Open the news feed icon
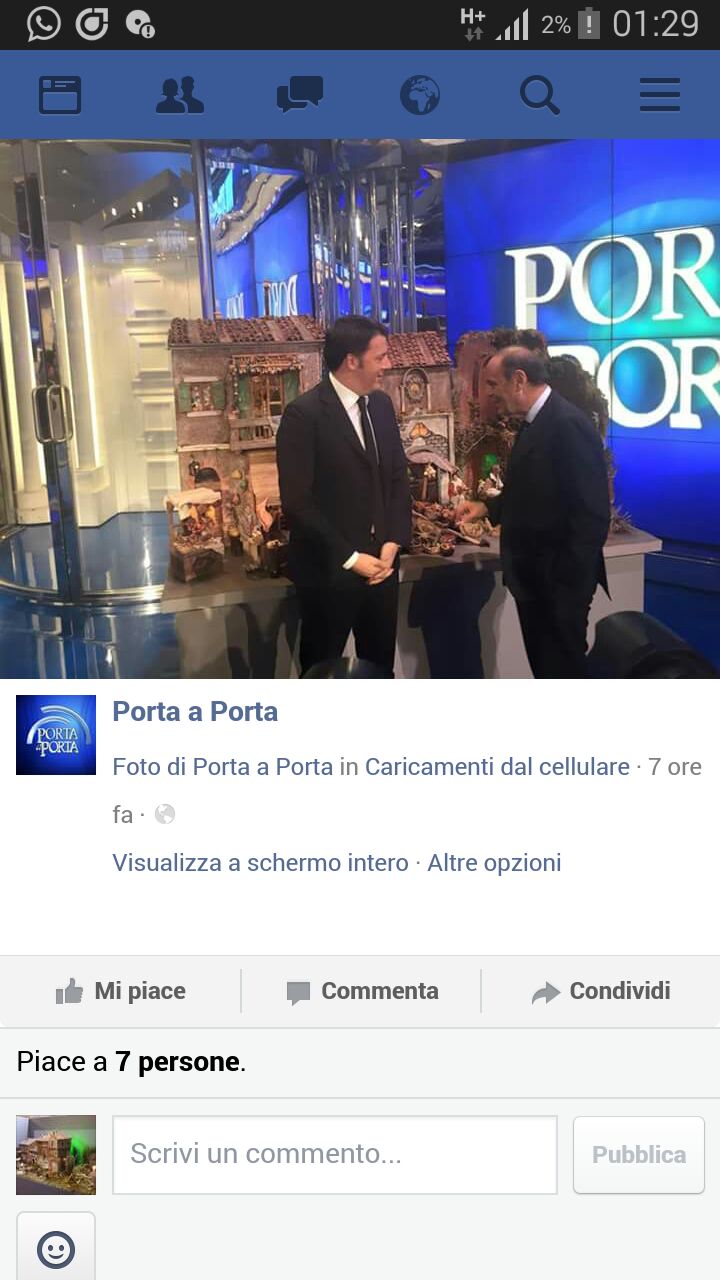The height and width of the screenshot is (1280, 720). point(60,96)
